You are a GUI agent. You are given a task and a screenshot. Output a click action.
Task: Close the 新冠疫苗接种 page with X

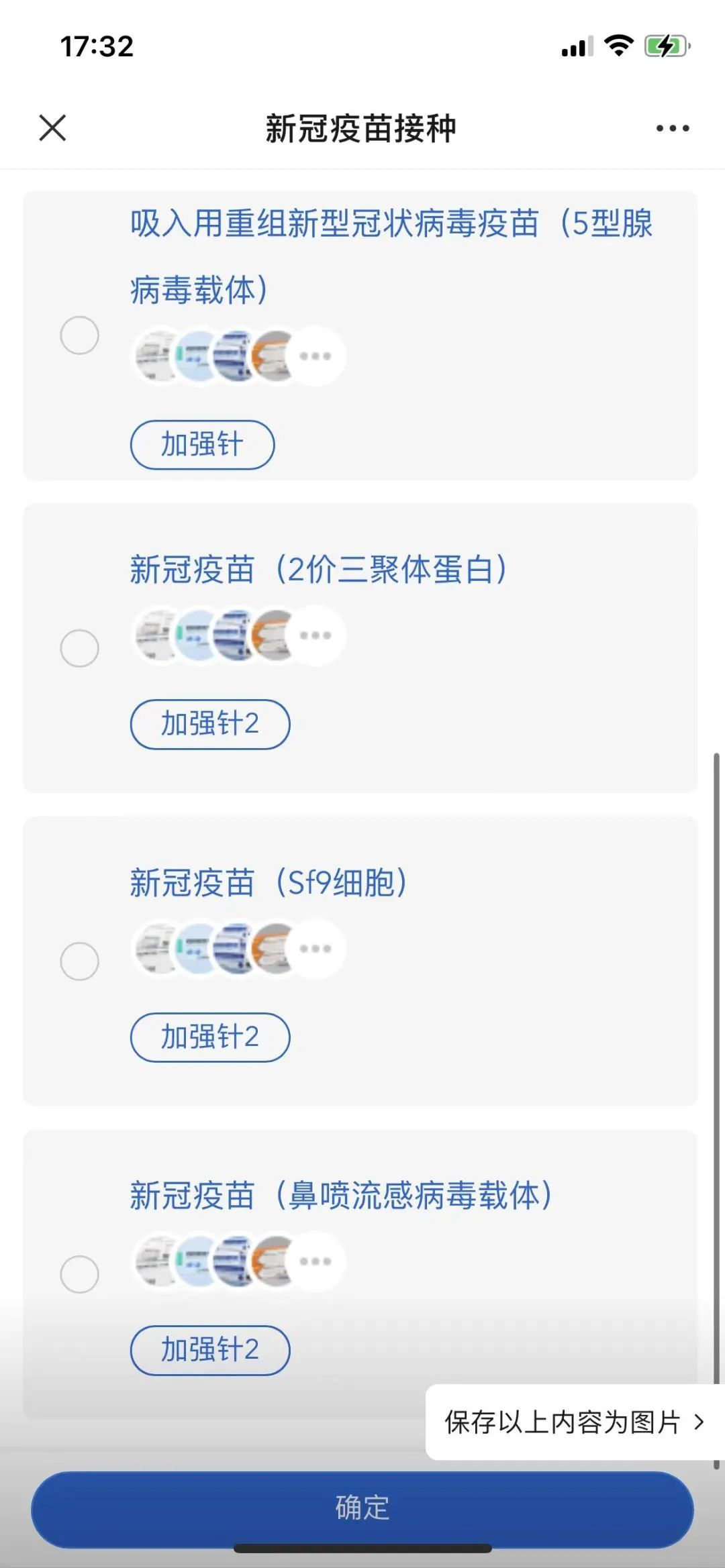coord(52,128)
